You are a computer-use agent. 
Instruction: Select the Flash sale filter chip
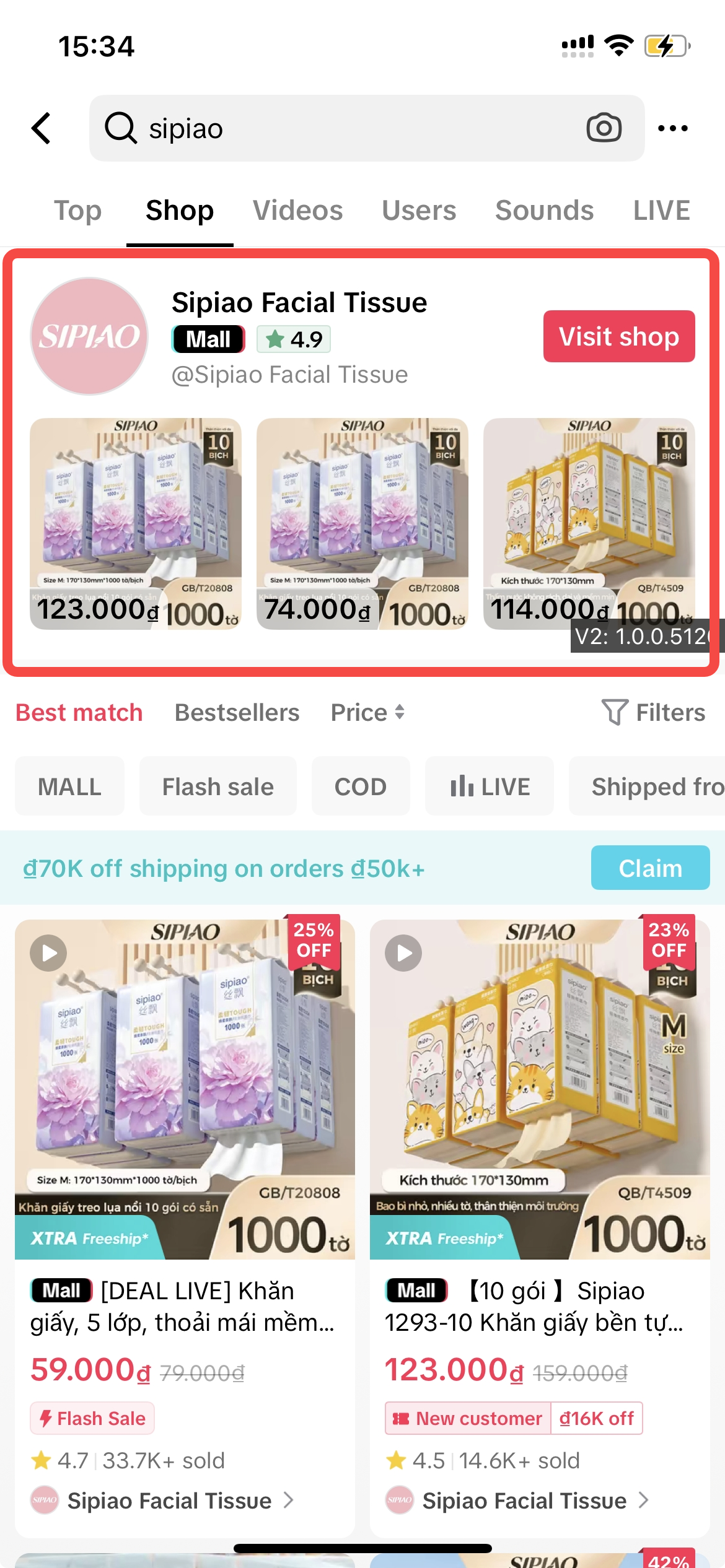coord(217,786)
